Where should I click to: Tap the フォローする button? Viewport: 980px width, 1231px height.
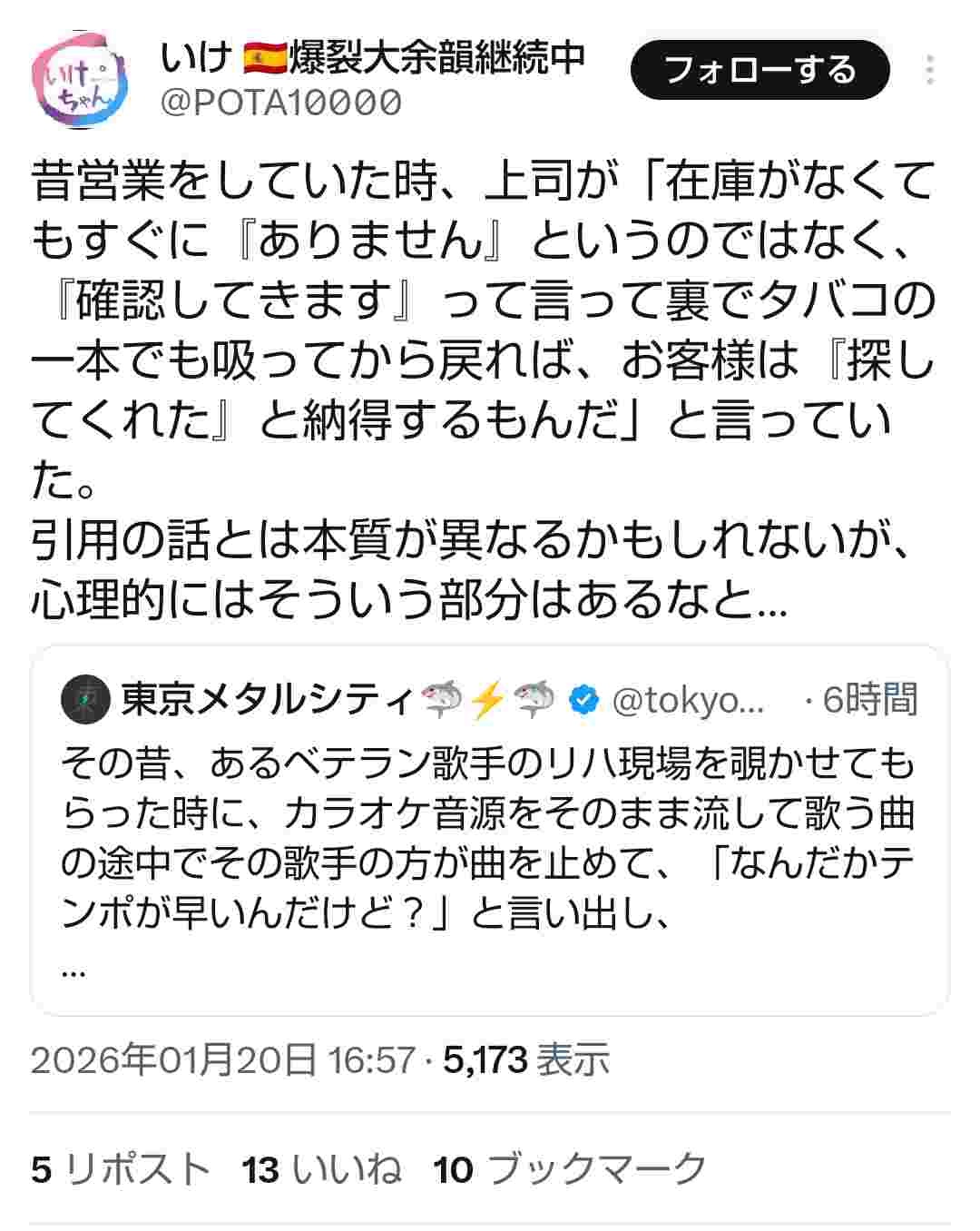[x=759, y=70]
